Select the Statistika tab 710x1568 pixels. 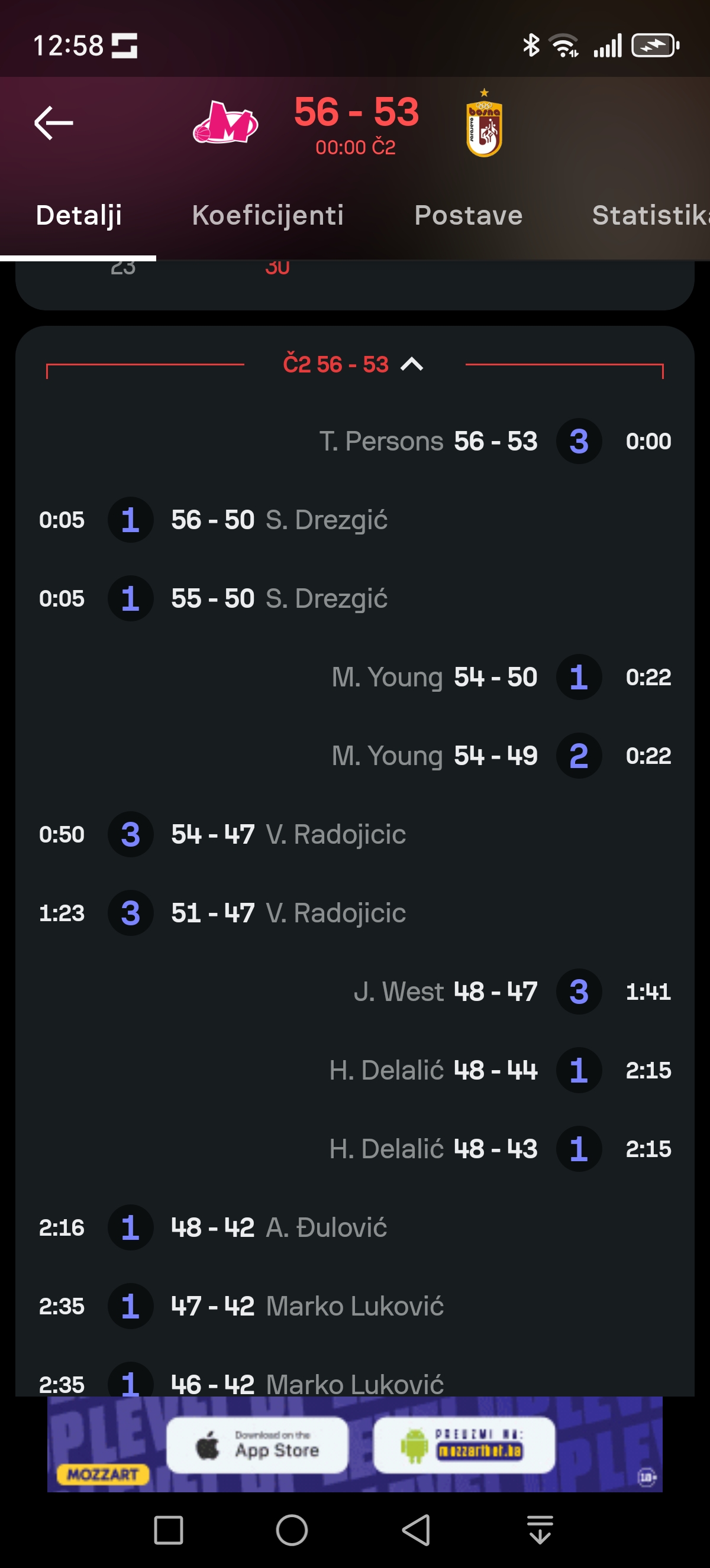[x=649, y=215]
